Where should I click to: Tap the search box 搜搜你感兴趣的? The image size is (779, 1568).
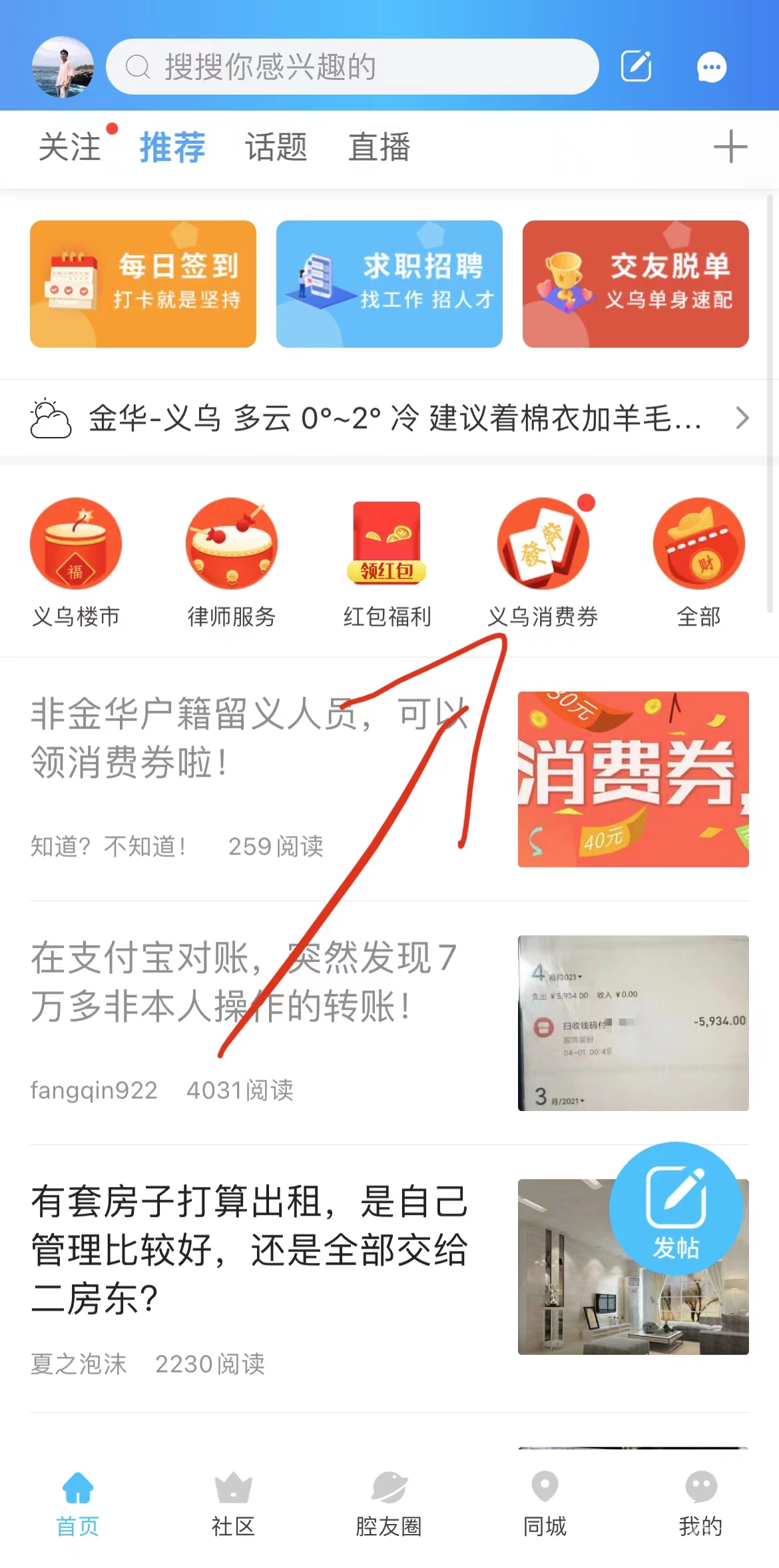pos(352,67)
